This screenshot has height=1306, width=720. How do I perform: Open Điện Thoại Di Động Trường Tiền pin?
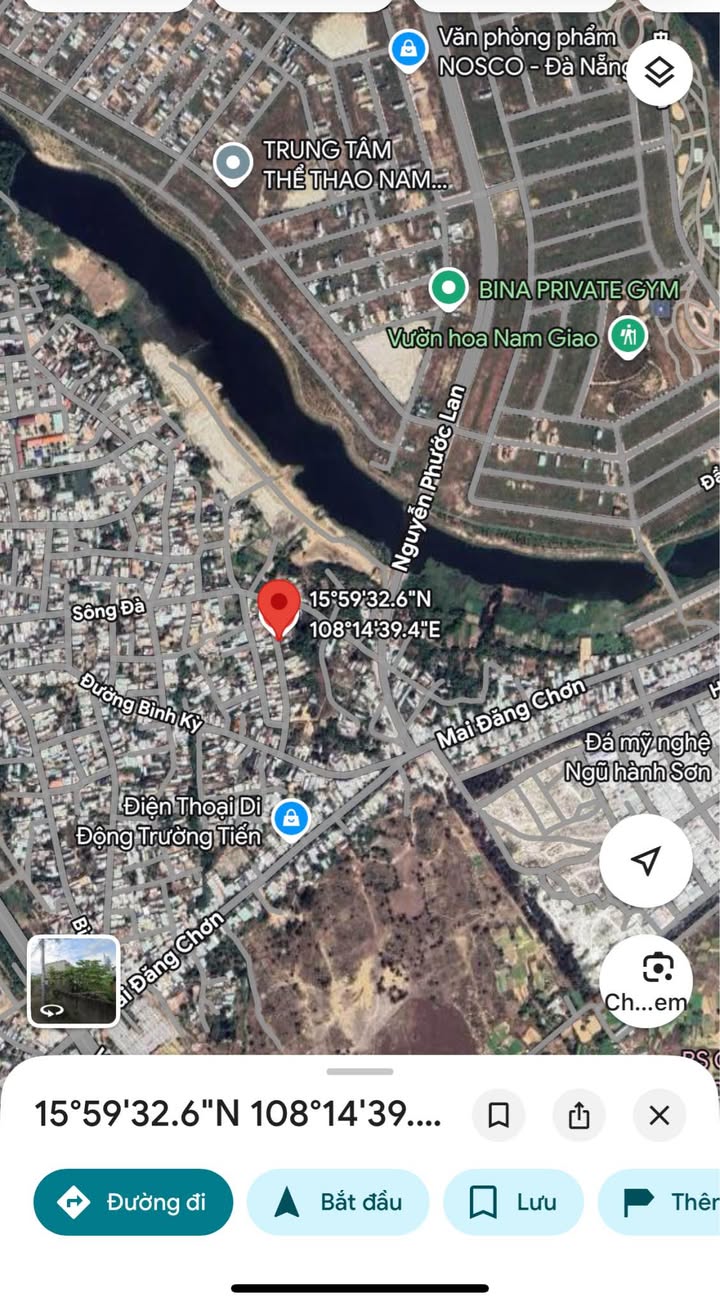point(291,819)
